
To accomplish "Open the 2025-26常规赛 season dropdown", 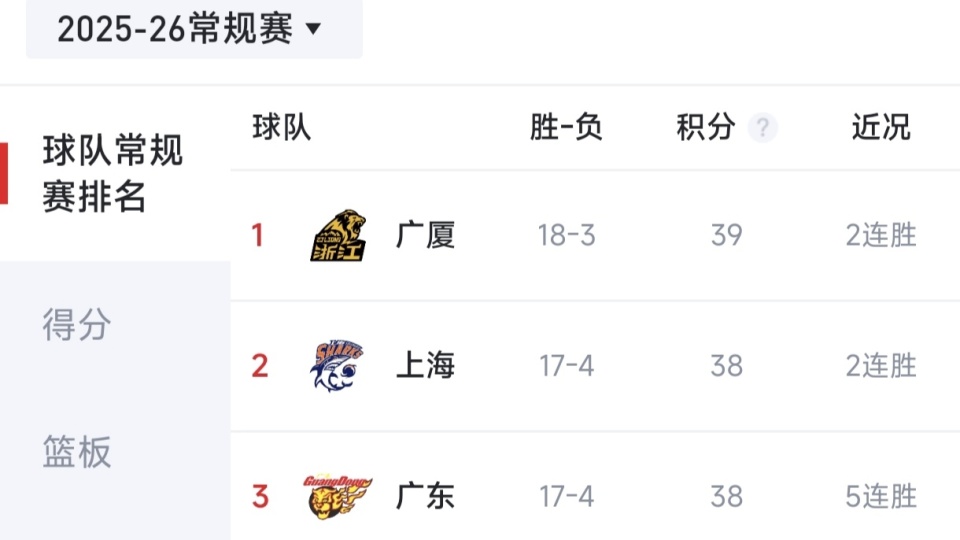I will pos(192,29).
